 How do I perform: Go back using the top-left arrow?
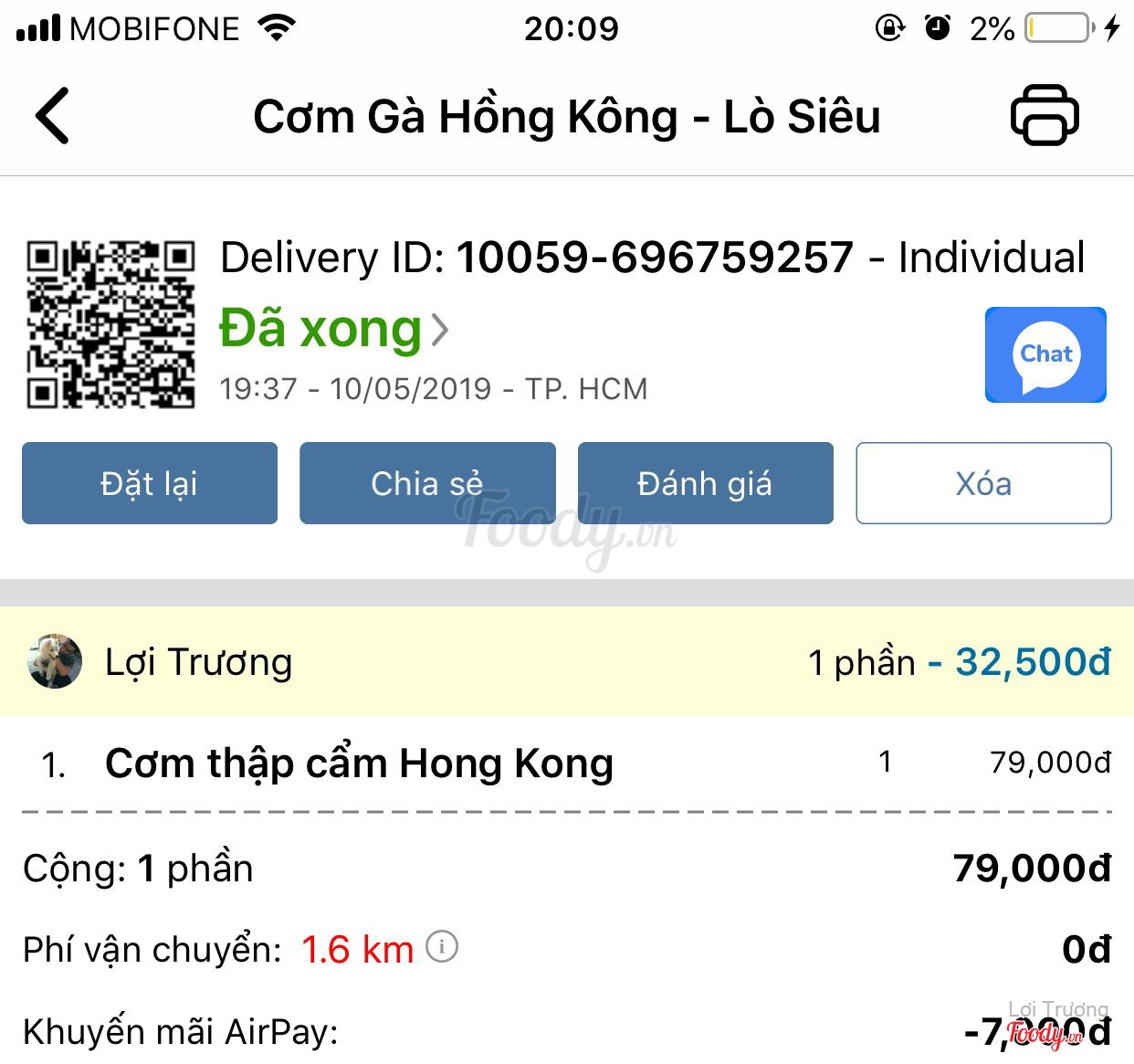coord(53,116)
